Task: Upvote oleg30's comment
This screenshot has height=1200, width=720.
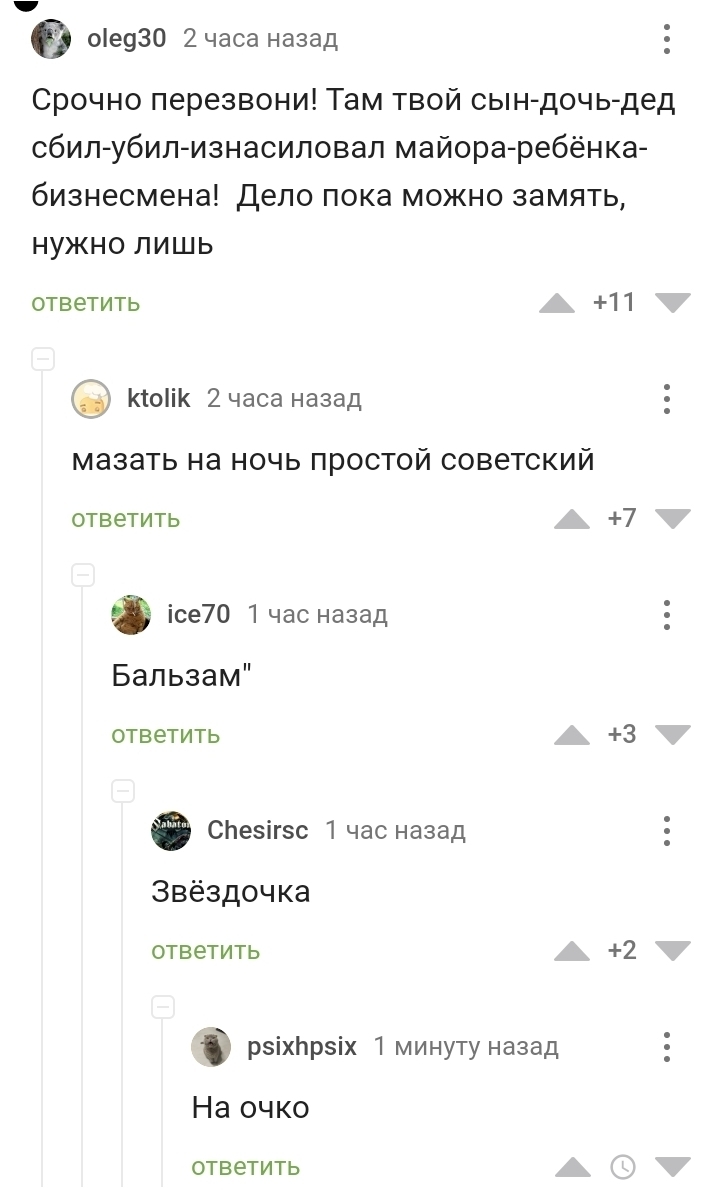Action: point(557,303)
